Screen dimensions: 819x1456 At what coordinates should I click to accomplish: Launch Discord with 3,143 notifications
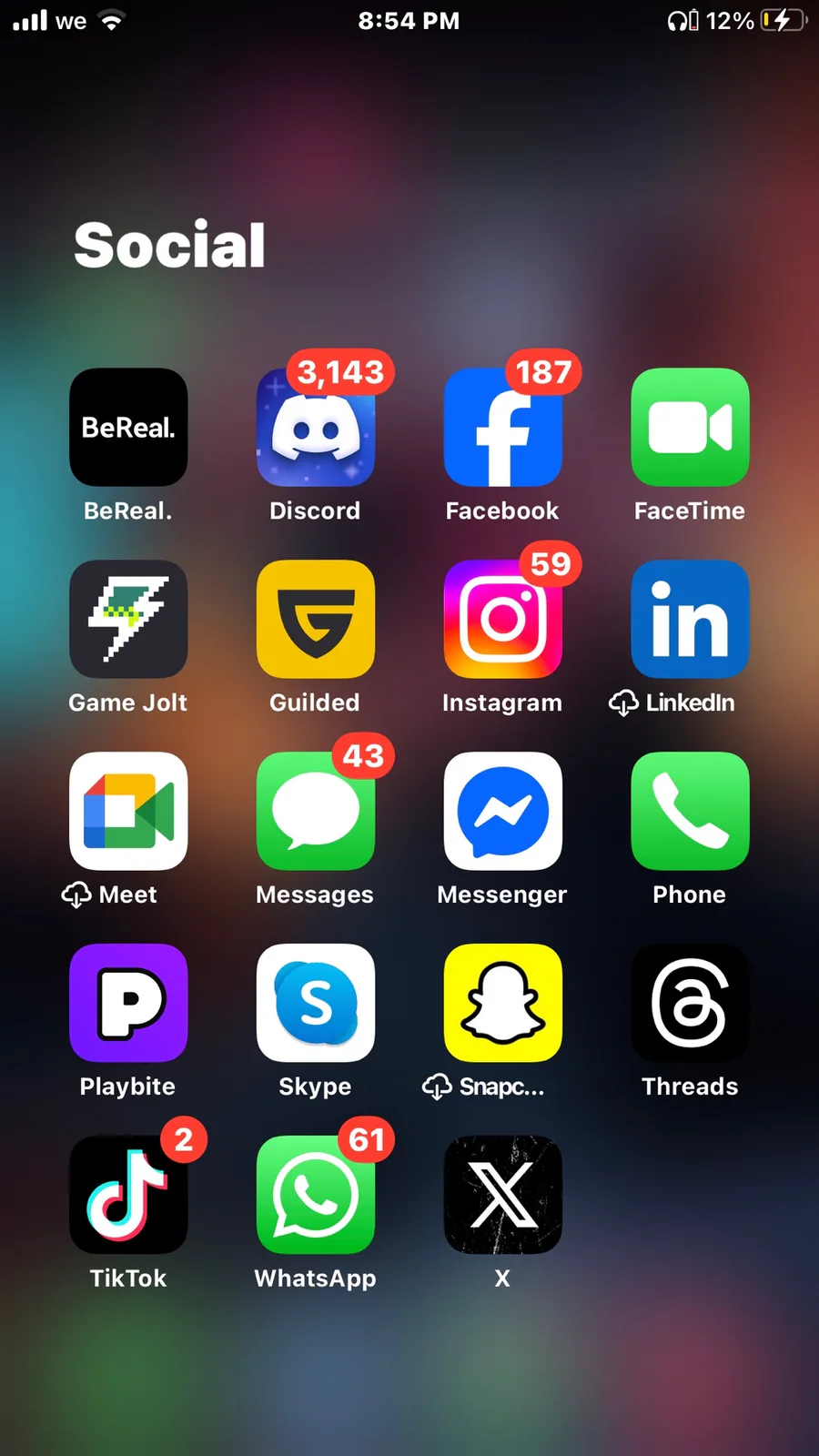point(316,427)
